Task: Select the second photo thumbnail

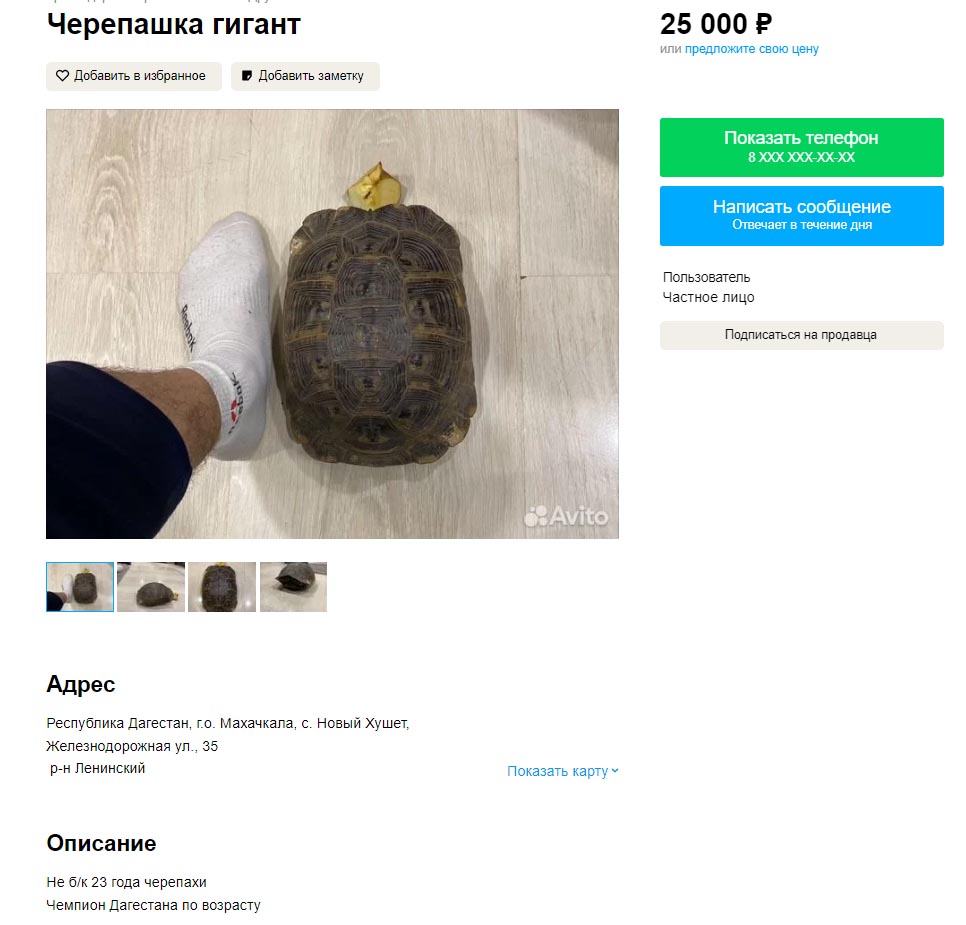Action: pyautogui.click(x=151, y=587)
